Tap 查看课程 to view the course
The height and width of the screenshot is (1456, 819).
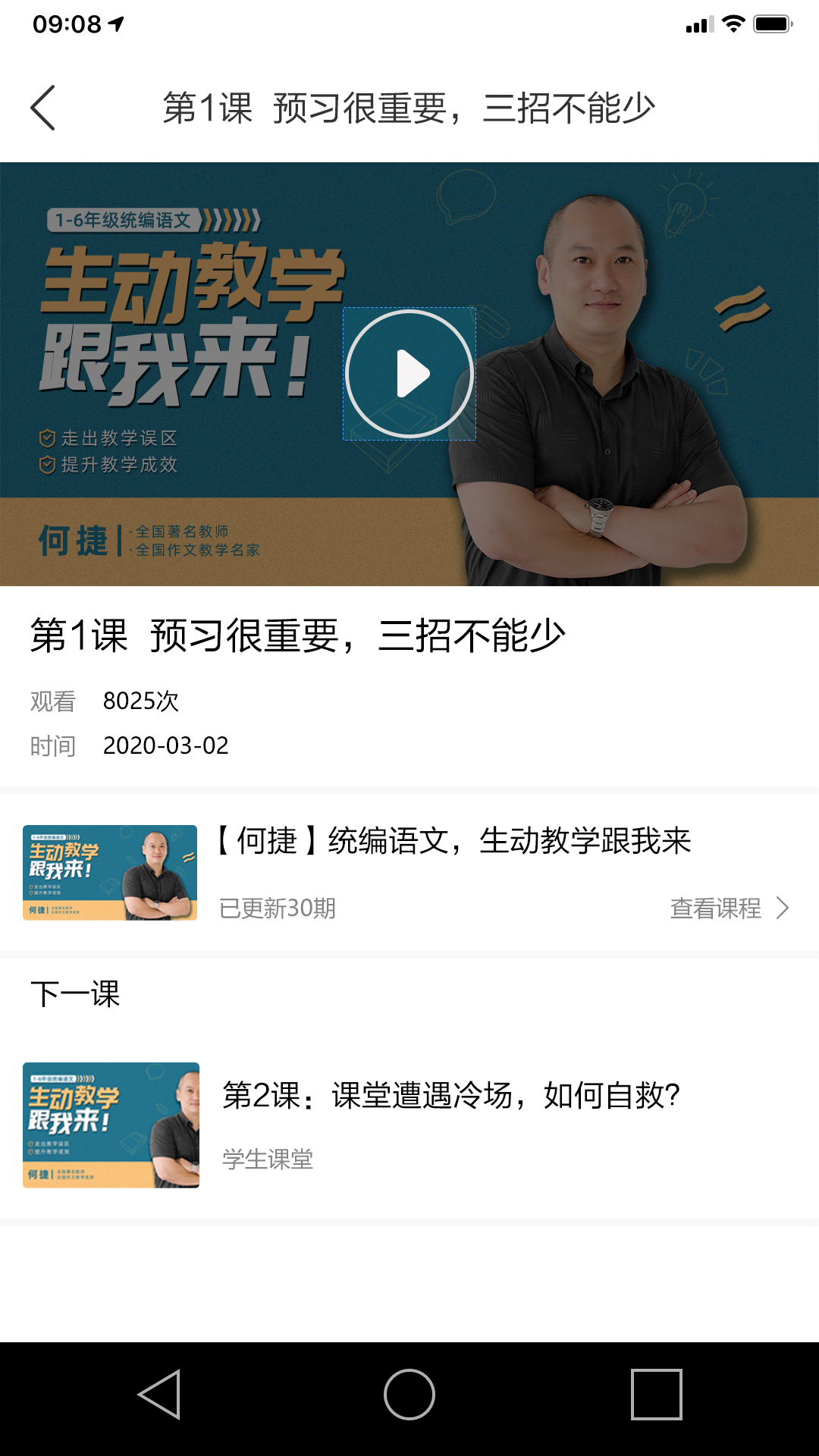[x=729, y=908]
